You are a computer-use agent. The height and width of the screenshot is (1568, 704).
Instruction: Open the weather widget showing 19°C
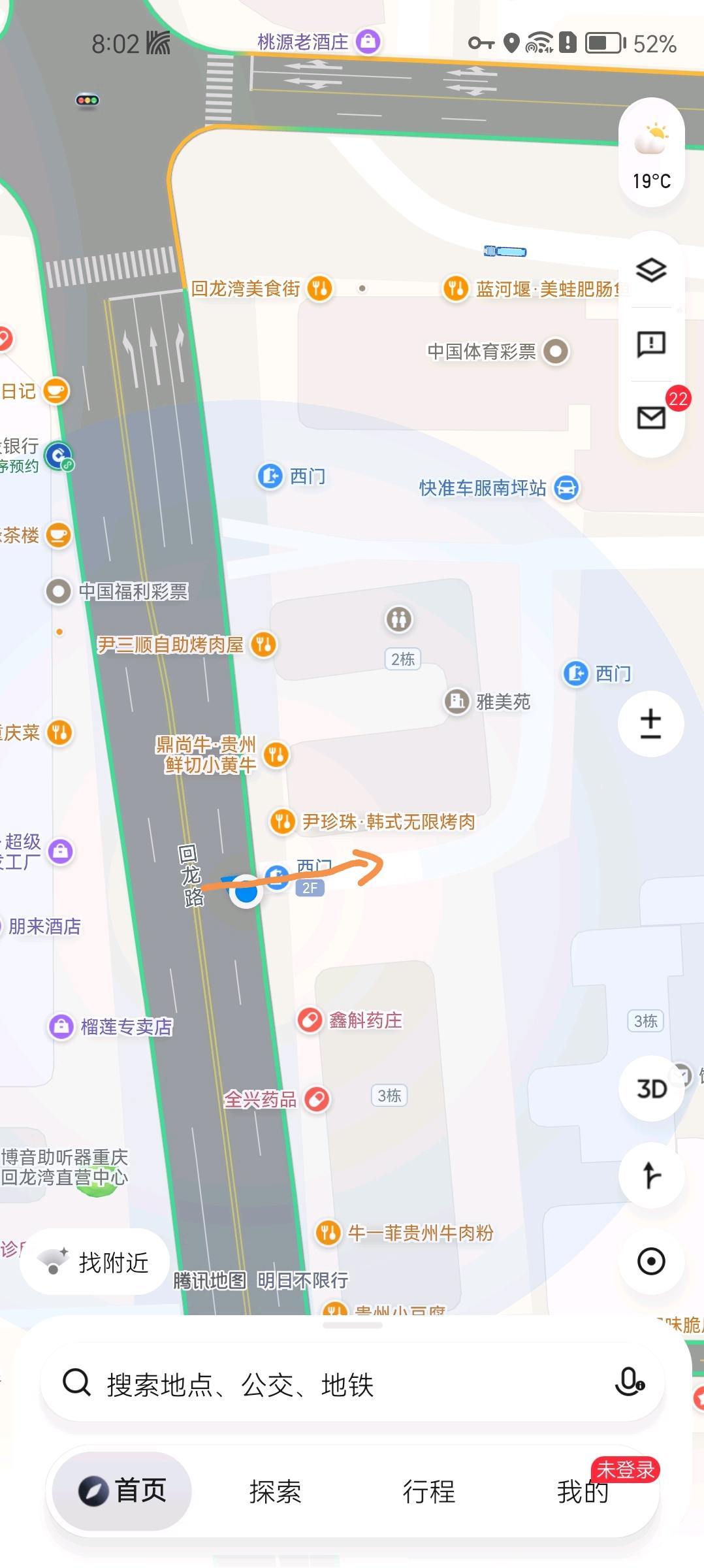(x=651, y=153)
